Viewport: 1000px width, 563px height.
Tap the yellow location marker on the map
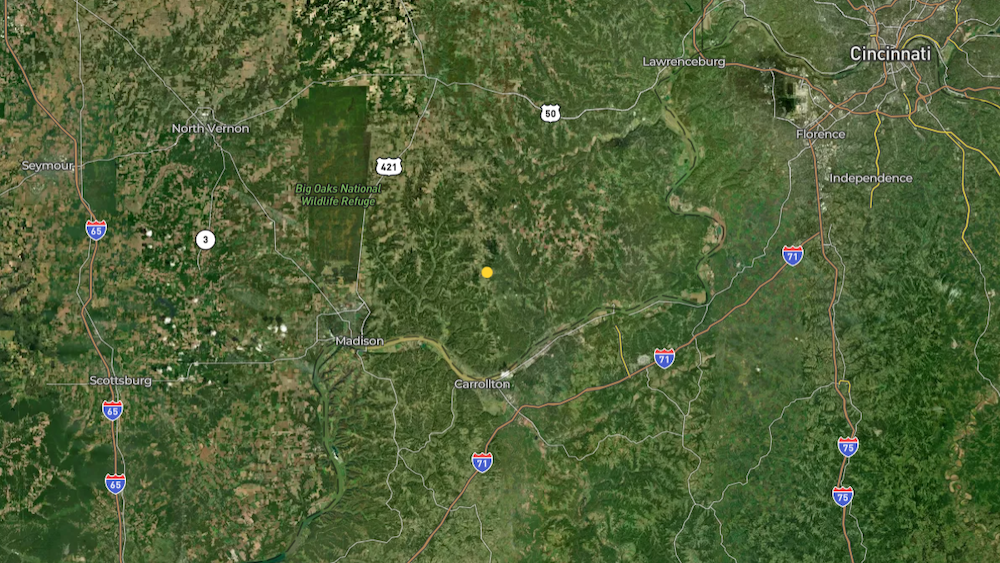pos(487,272)
